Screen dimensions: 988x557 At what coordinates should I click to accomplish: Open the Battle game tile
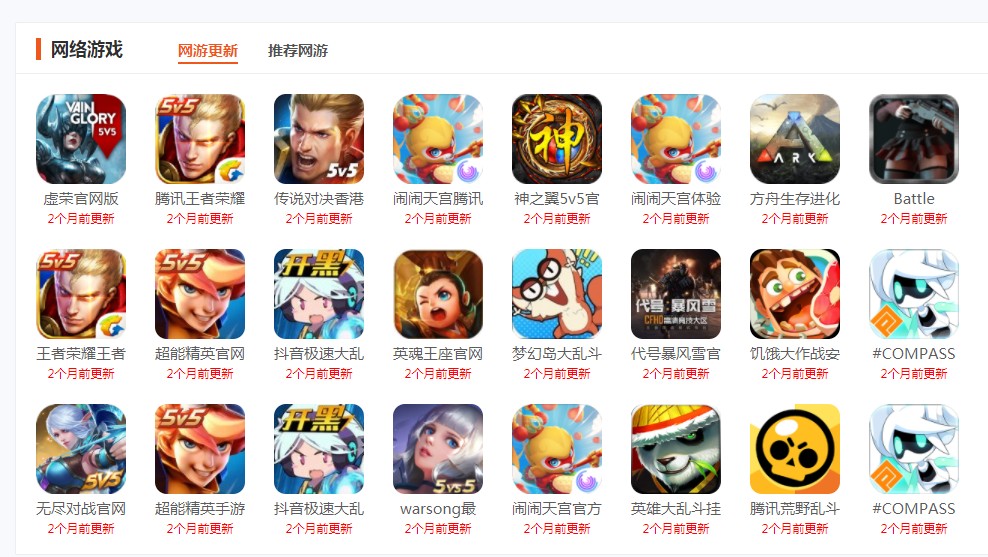tap(914, 139)
